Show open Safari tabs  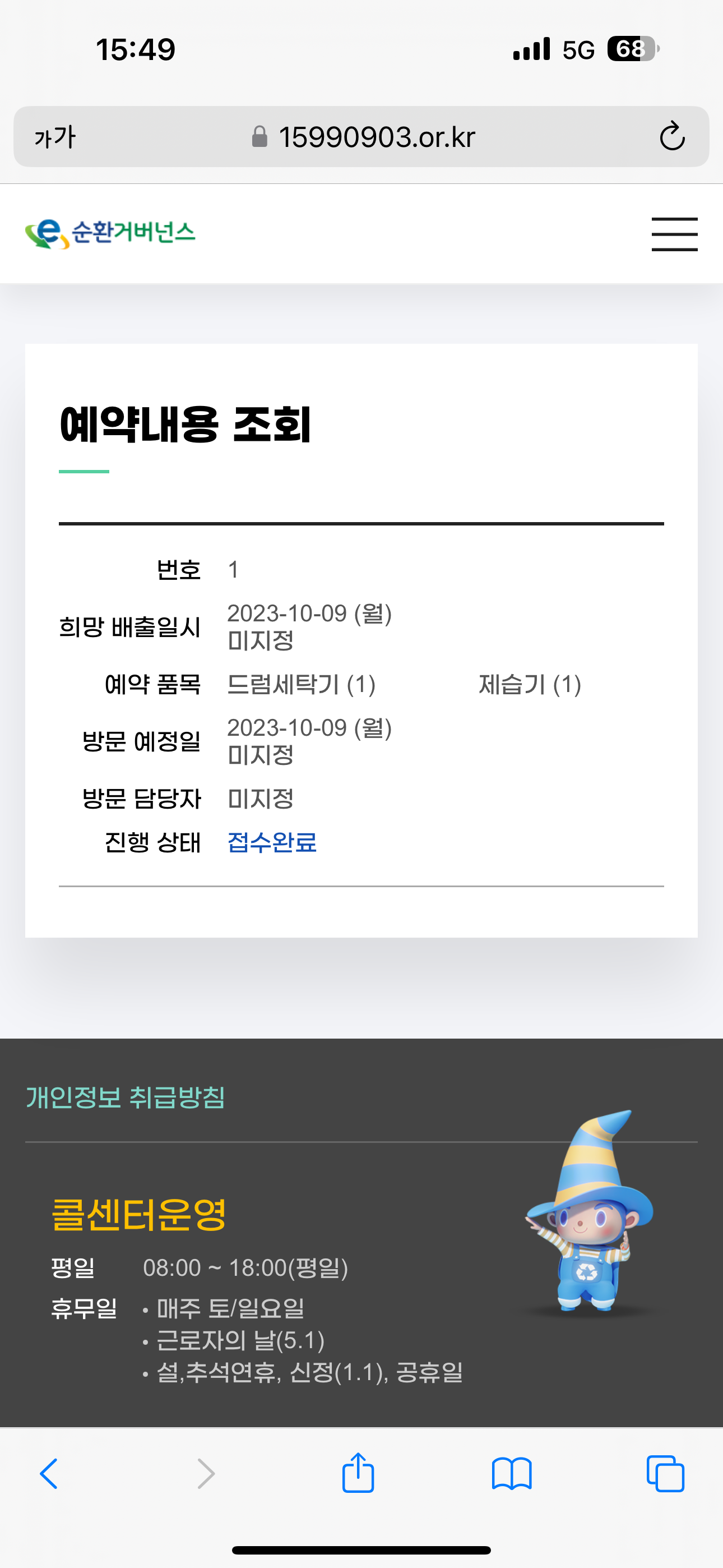coord(665,1474)
